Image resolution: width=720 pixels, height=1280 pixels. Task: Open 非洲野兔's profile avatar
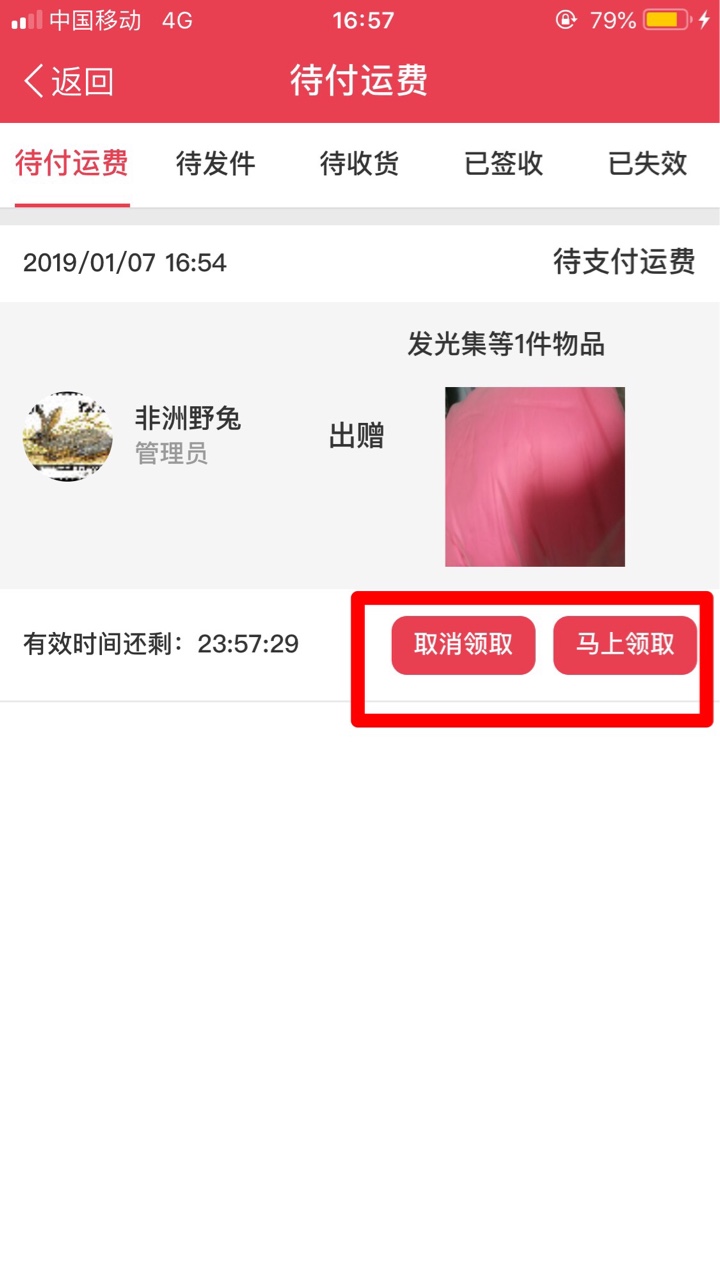click(67, 436)
